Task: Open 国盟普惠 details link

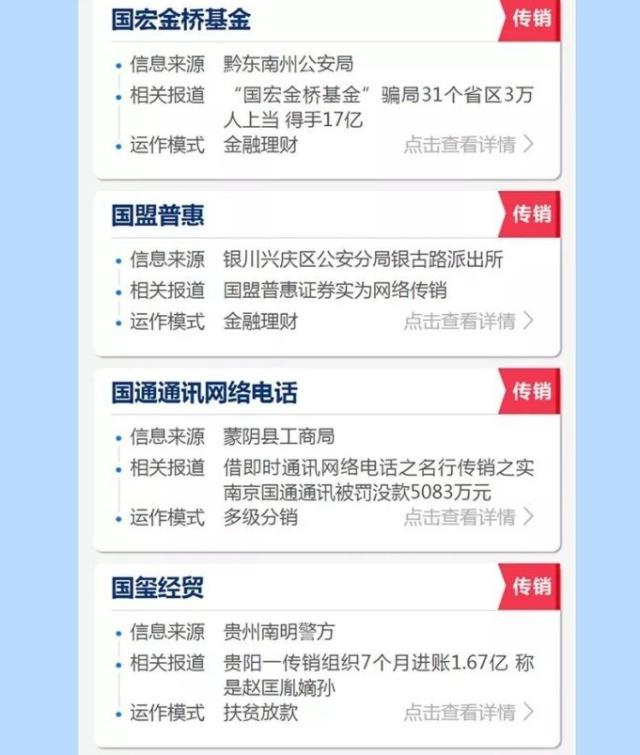Action: (x=468, y=322)
